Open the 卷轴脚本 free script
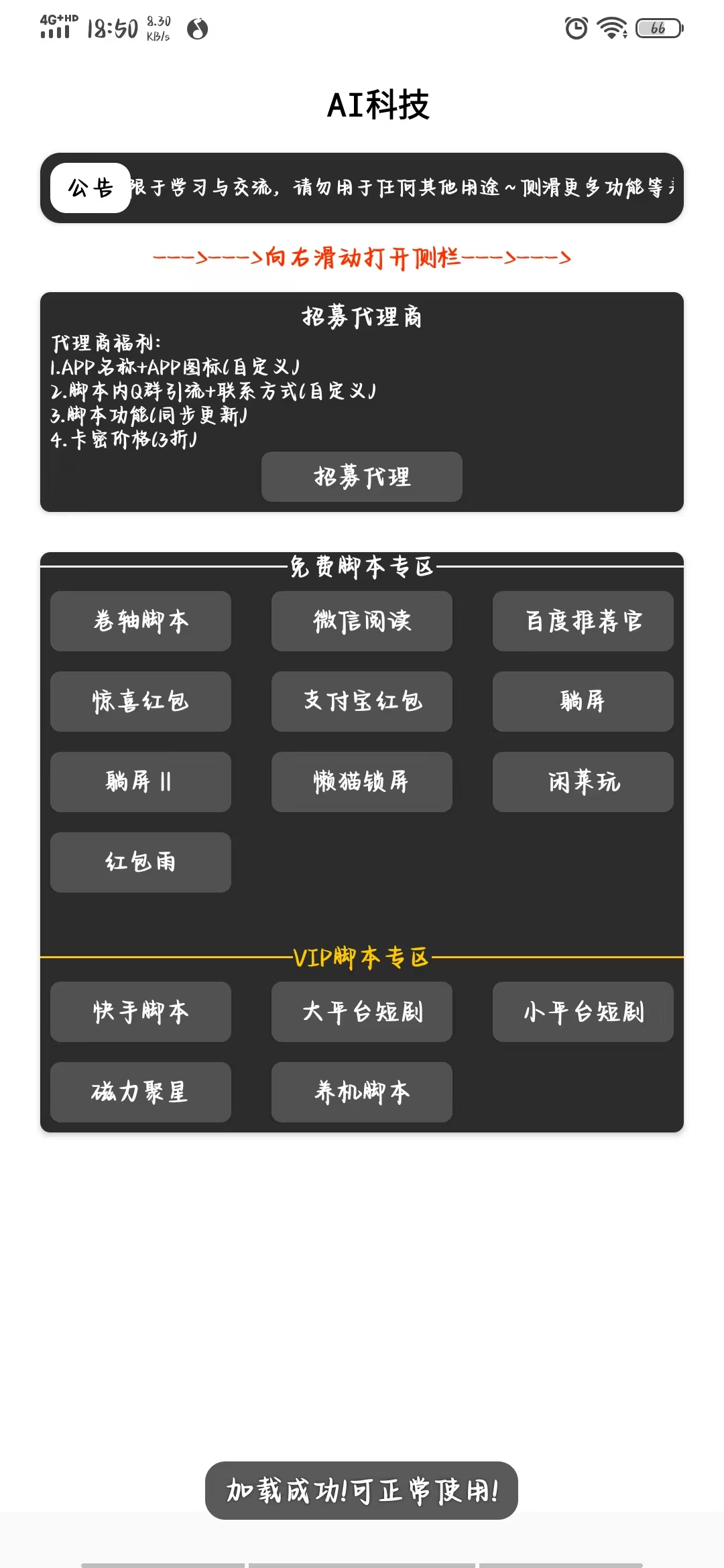Image resolution: width=724 pixels, height=1568 pixels. pos(141,621)
